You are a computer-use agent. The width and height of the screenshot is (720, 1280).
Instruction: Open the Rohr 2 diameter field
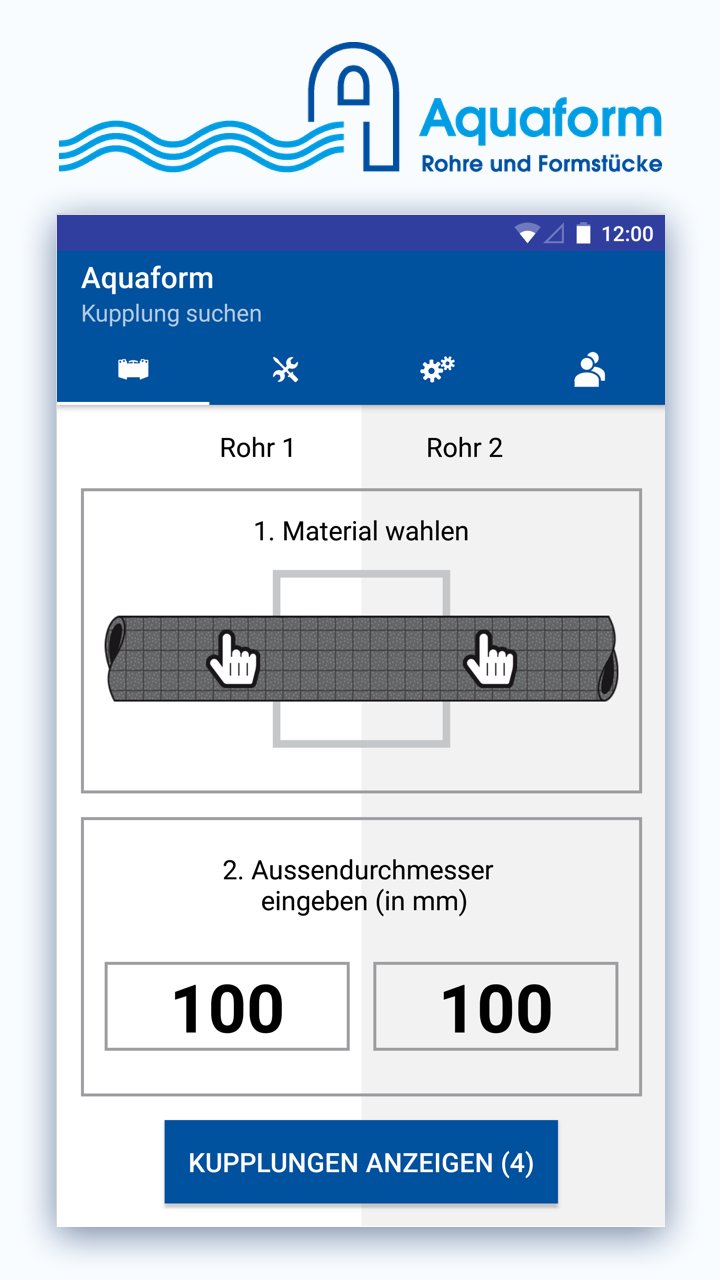coord(495,1007)
